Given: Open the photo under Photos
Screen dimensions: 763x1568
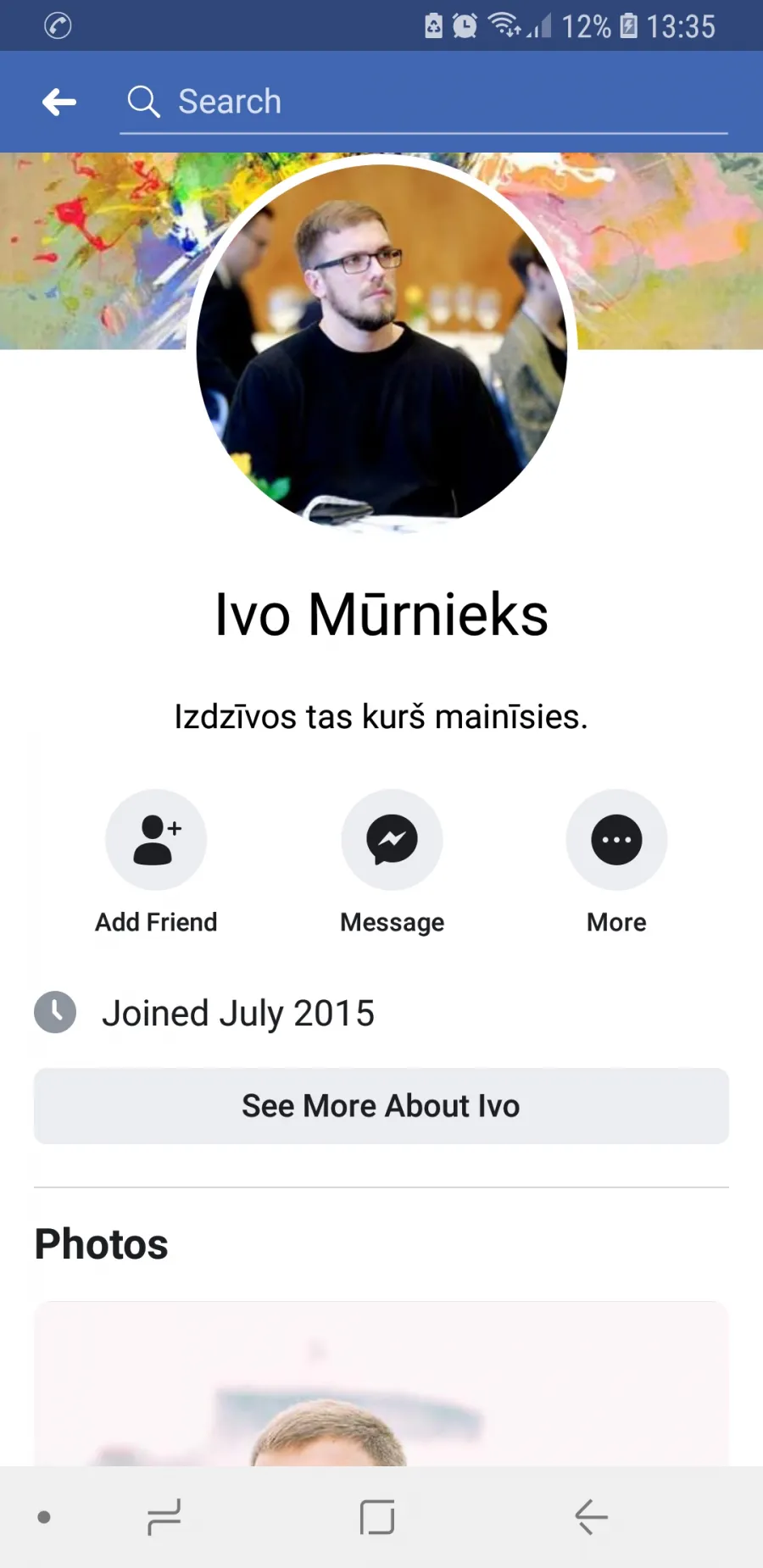Looking at the screenshot, I should point(381,1384).
